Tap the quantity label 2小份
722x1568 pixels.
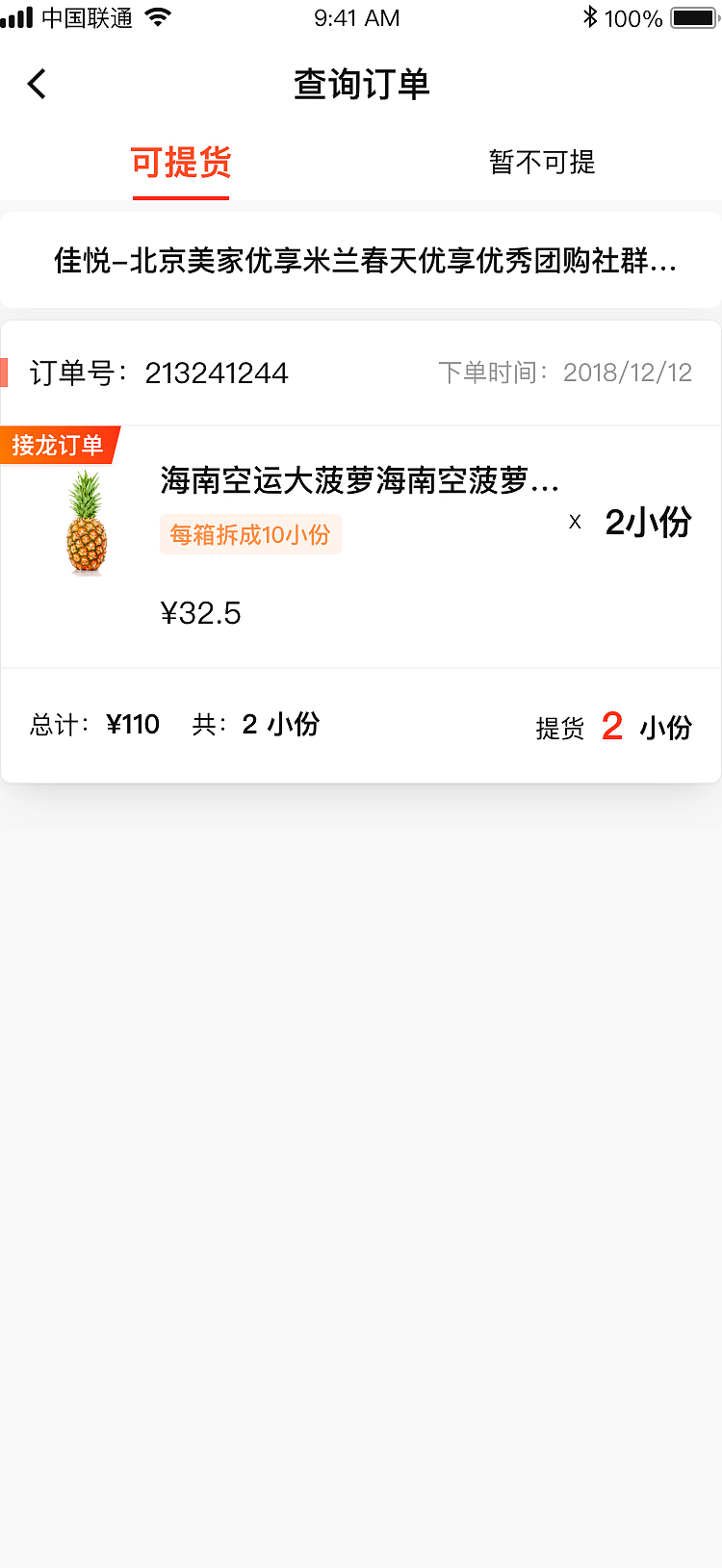coord(648,522)
